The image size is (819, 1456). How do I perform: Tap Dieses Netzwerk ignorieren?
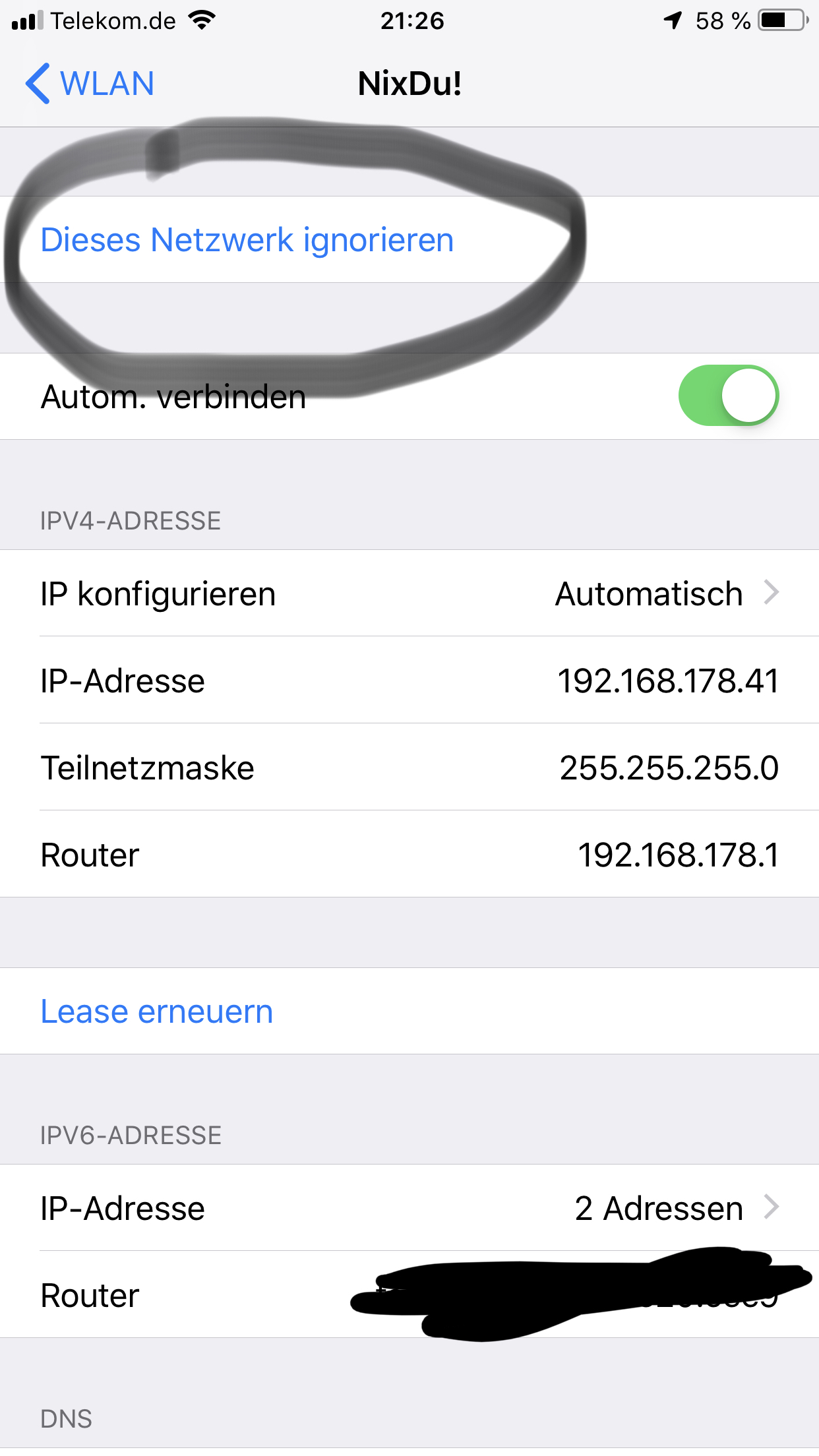pos(247,240)
